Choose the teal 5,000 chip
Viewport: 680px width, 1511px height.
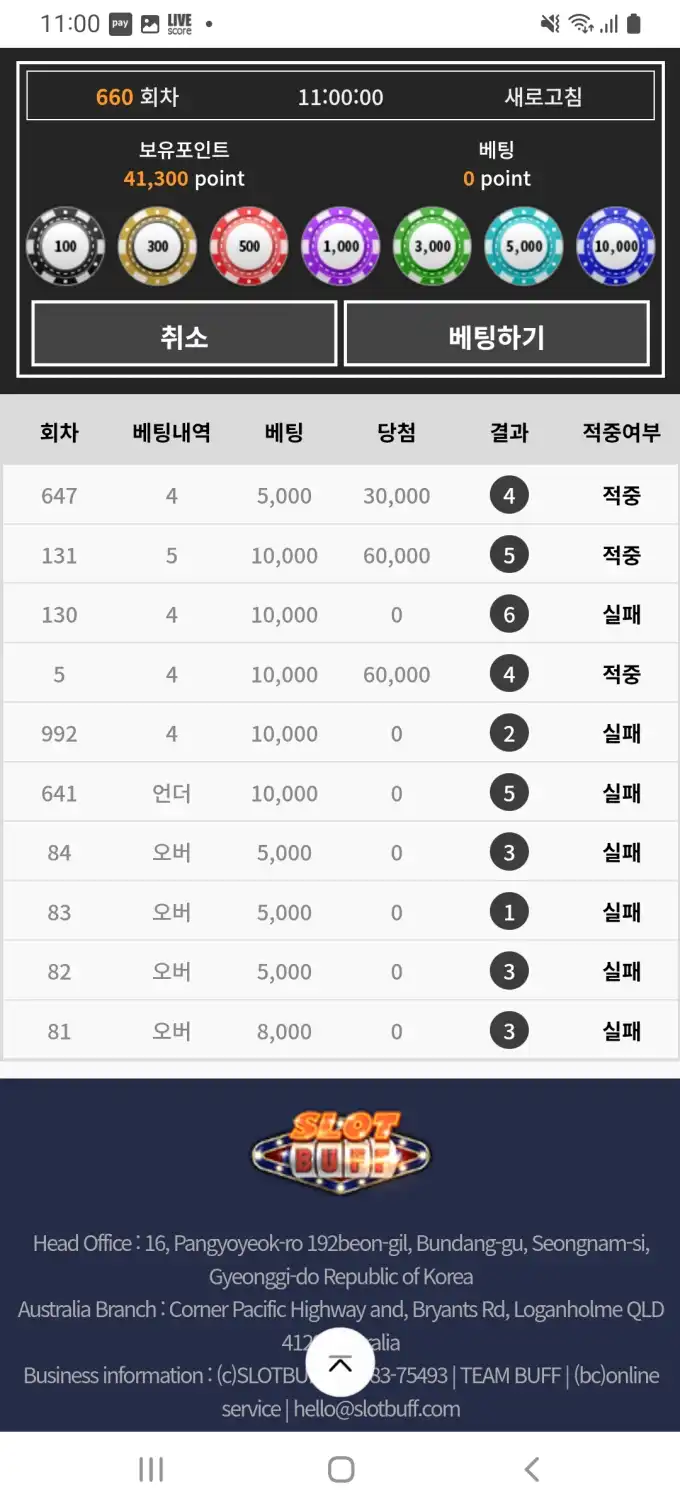point(524,246)
